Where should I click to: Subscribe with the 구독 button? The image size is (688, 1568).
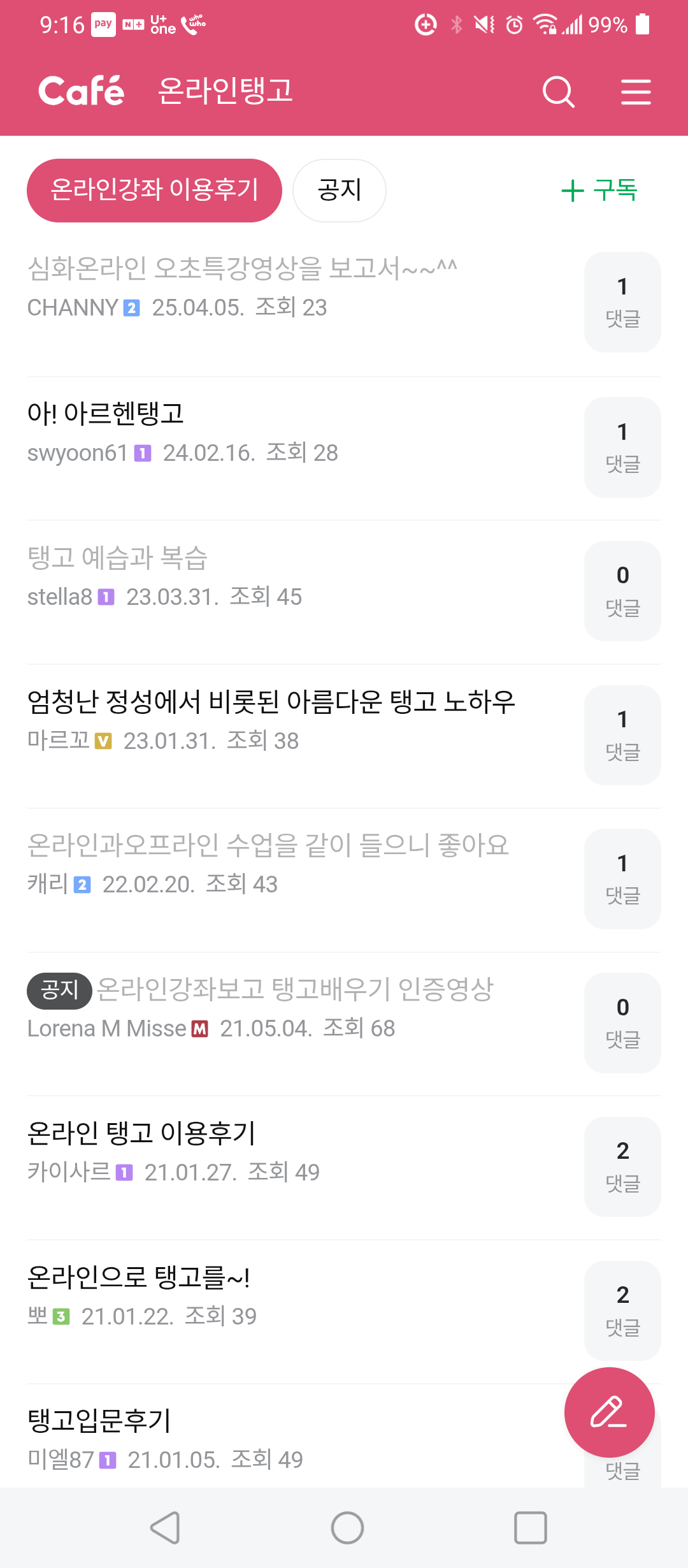click(599, 190)
